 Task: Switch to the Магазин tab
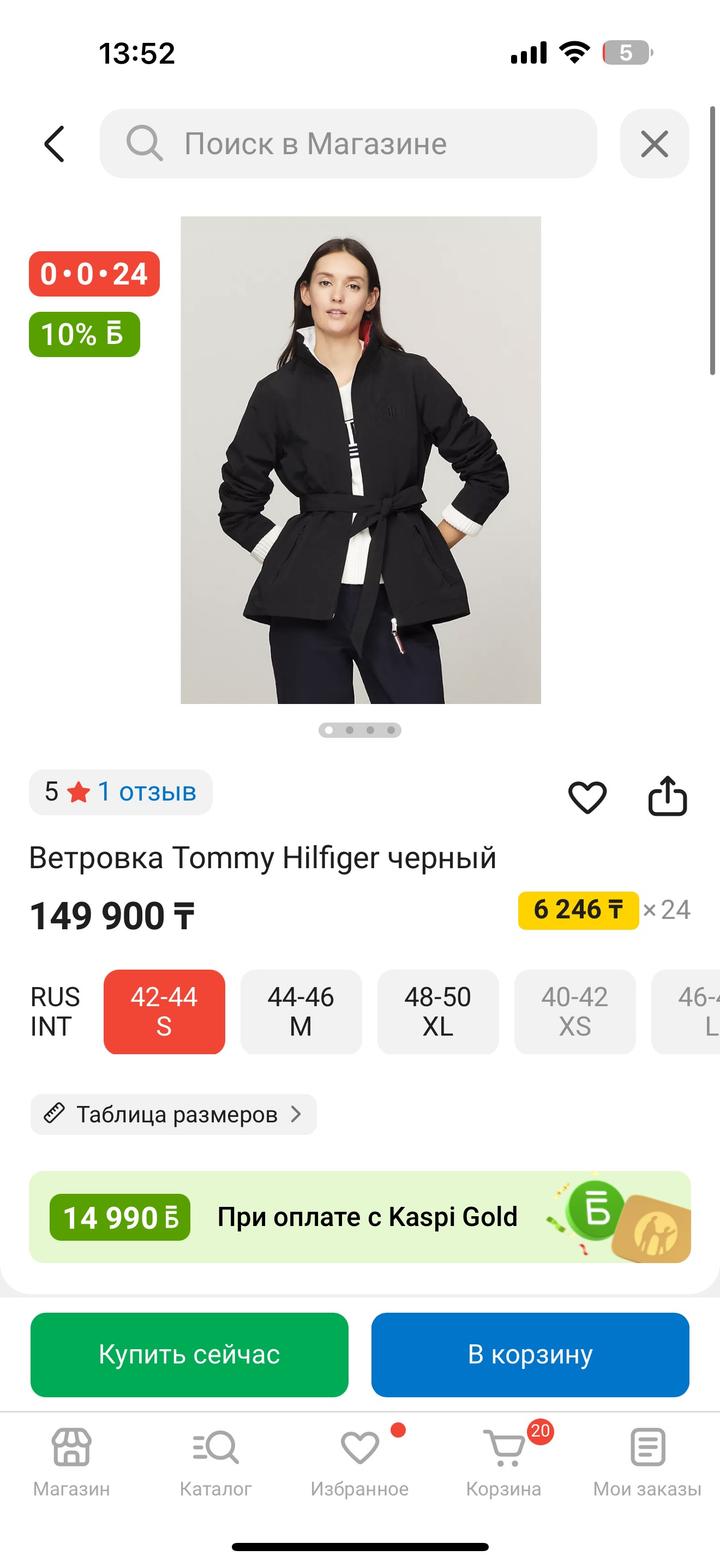coord(71,1461)
